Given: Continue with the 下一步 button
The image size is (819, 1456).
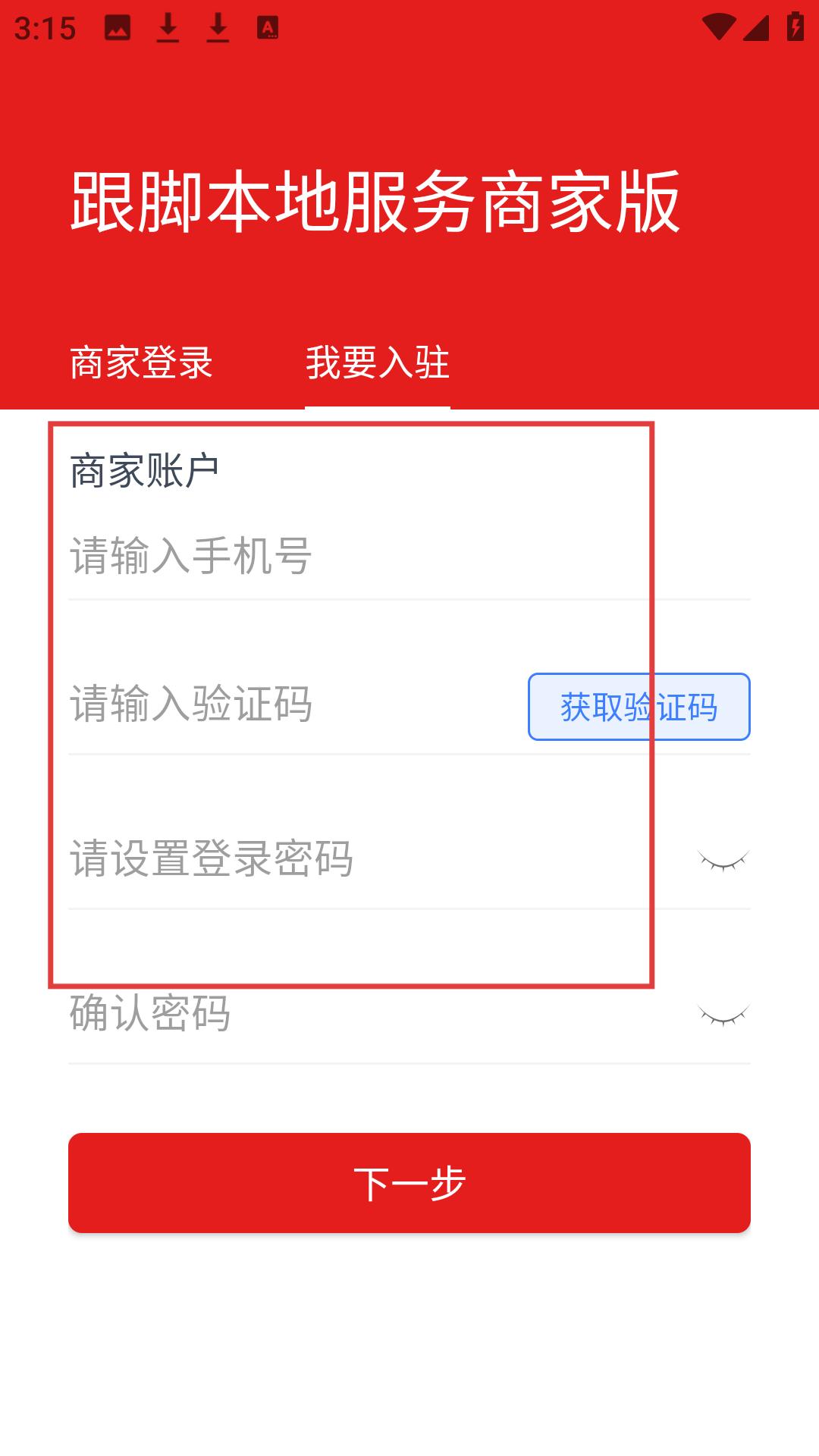Looking at the screenshot, I should (x=409, y=1183).
